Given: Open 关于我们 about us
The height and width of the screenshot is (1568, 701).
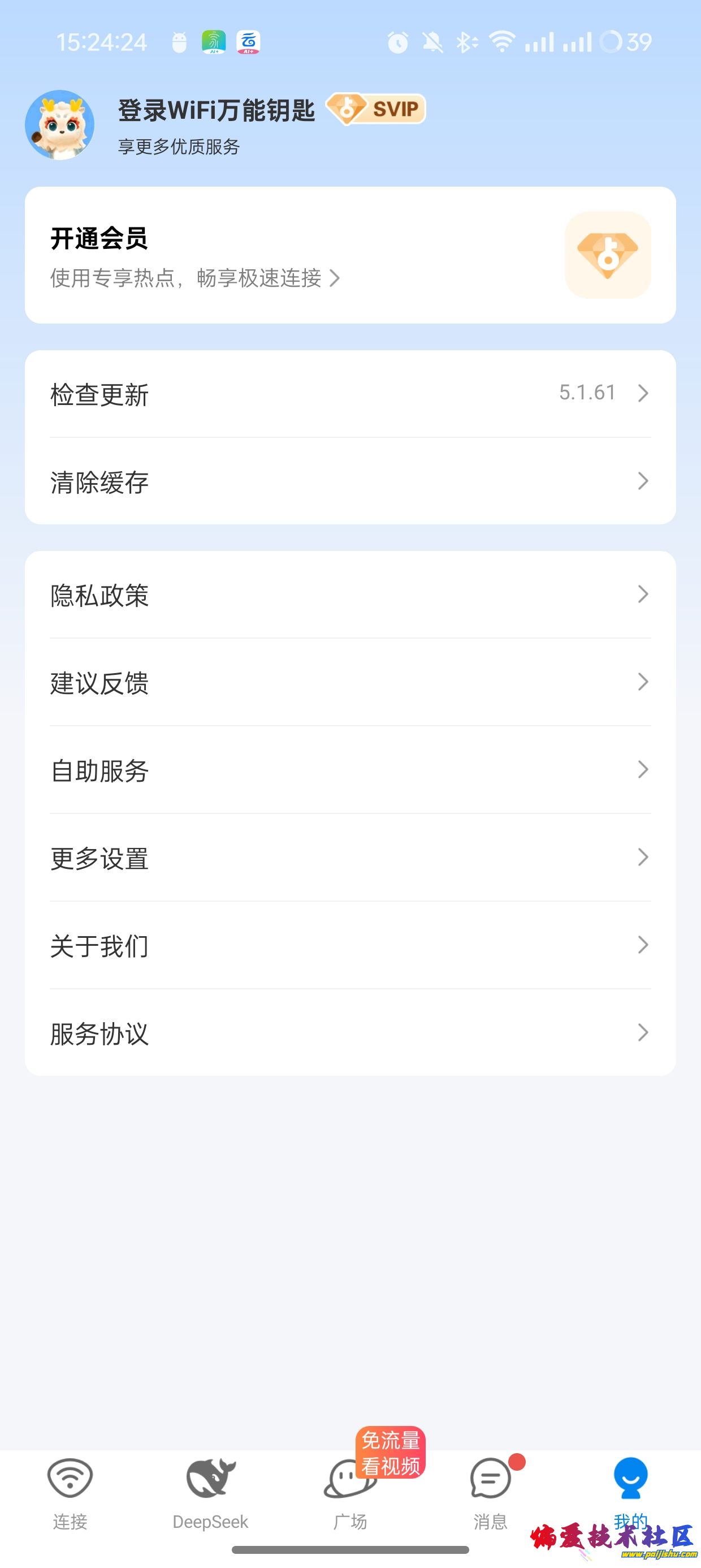Looking at the screenshot, I should pos(350,945).
